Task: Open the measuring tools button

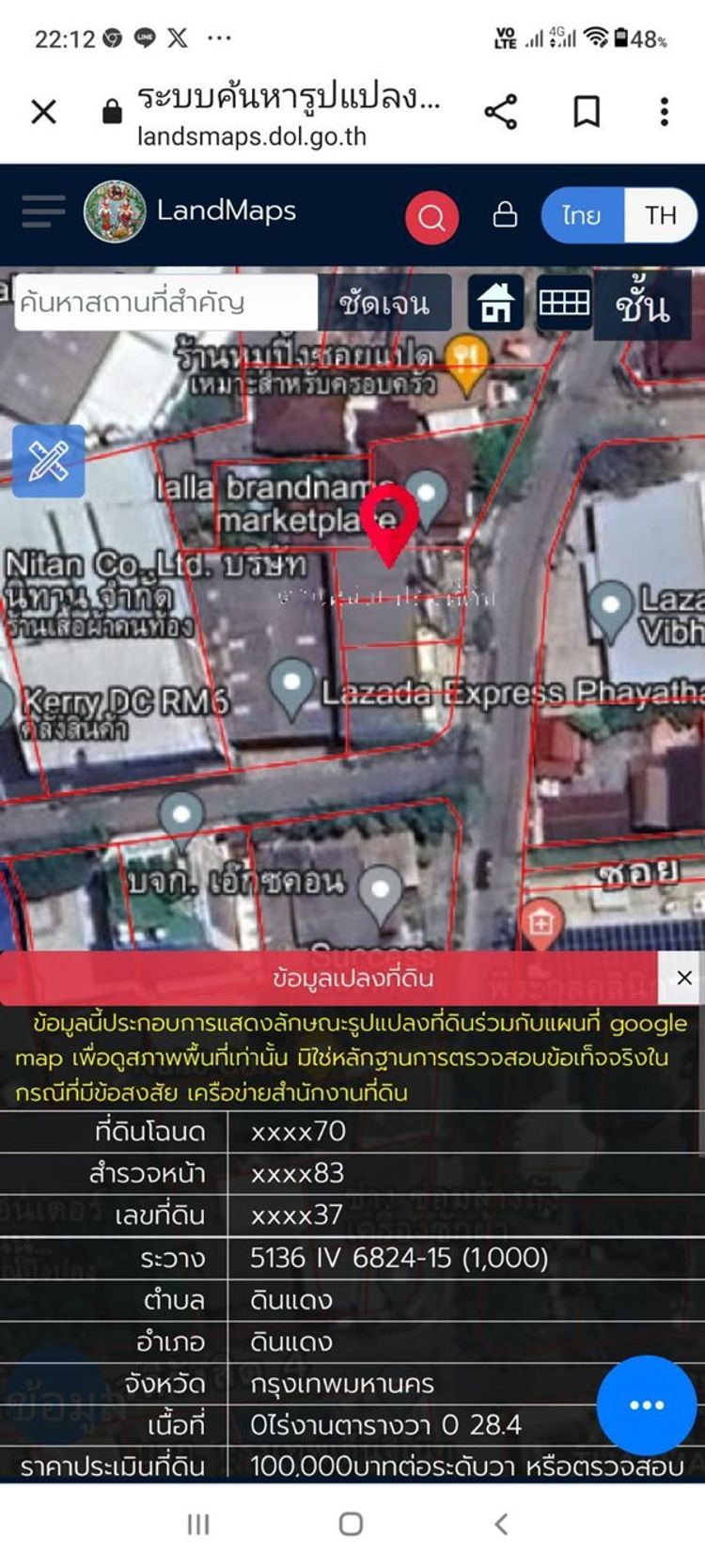Action: pos(48,461)
